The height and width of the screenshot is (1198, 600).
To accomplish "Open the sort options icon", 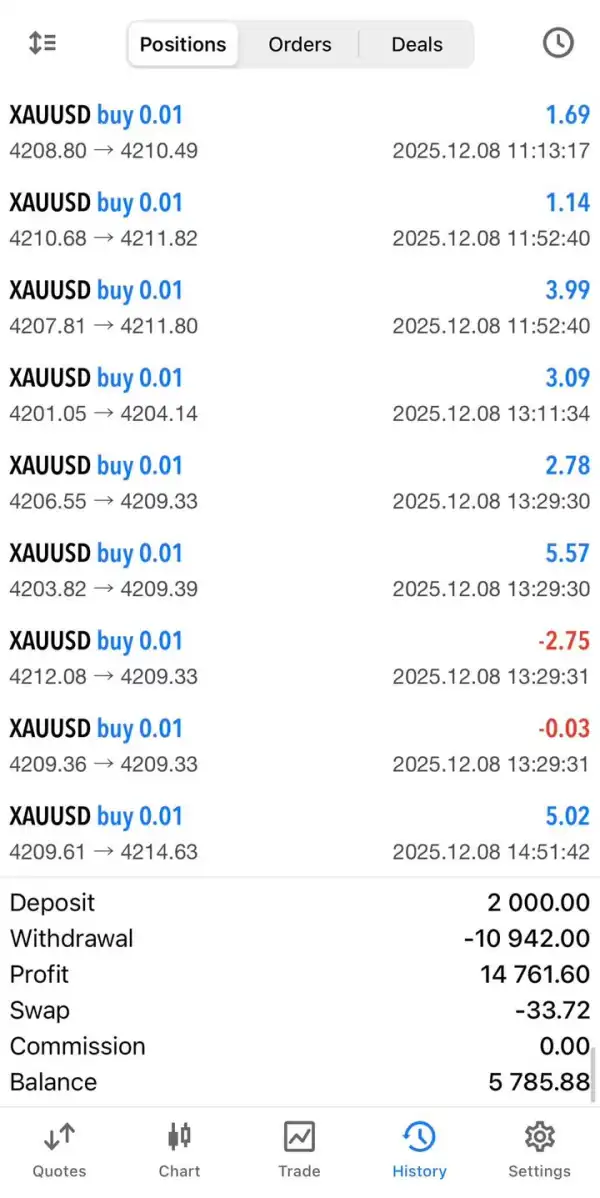I will pyautogui.click(x=42, y=43).
